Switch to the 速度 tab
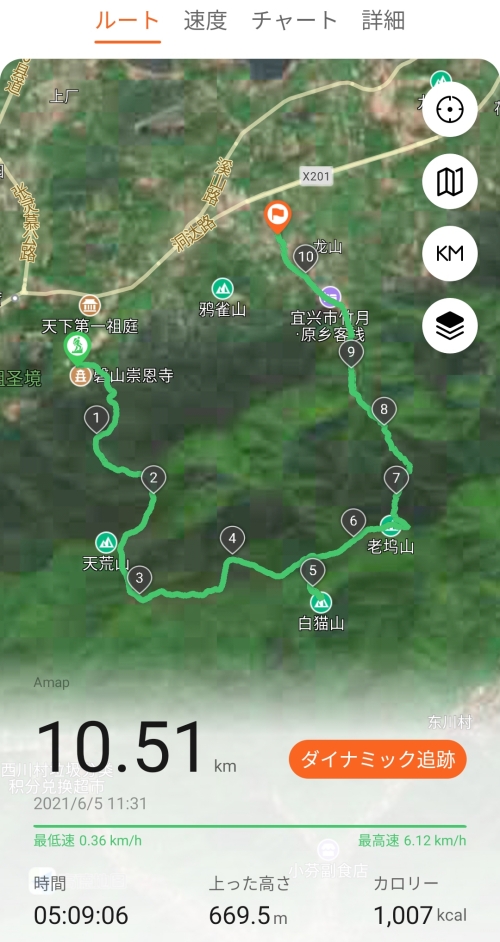 click(205, 20)
